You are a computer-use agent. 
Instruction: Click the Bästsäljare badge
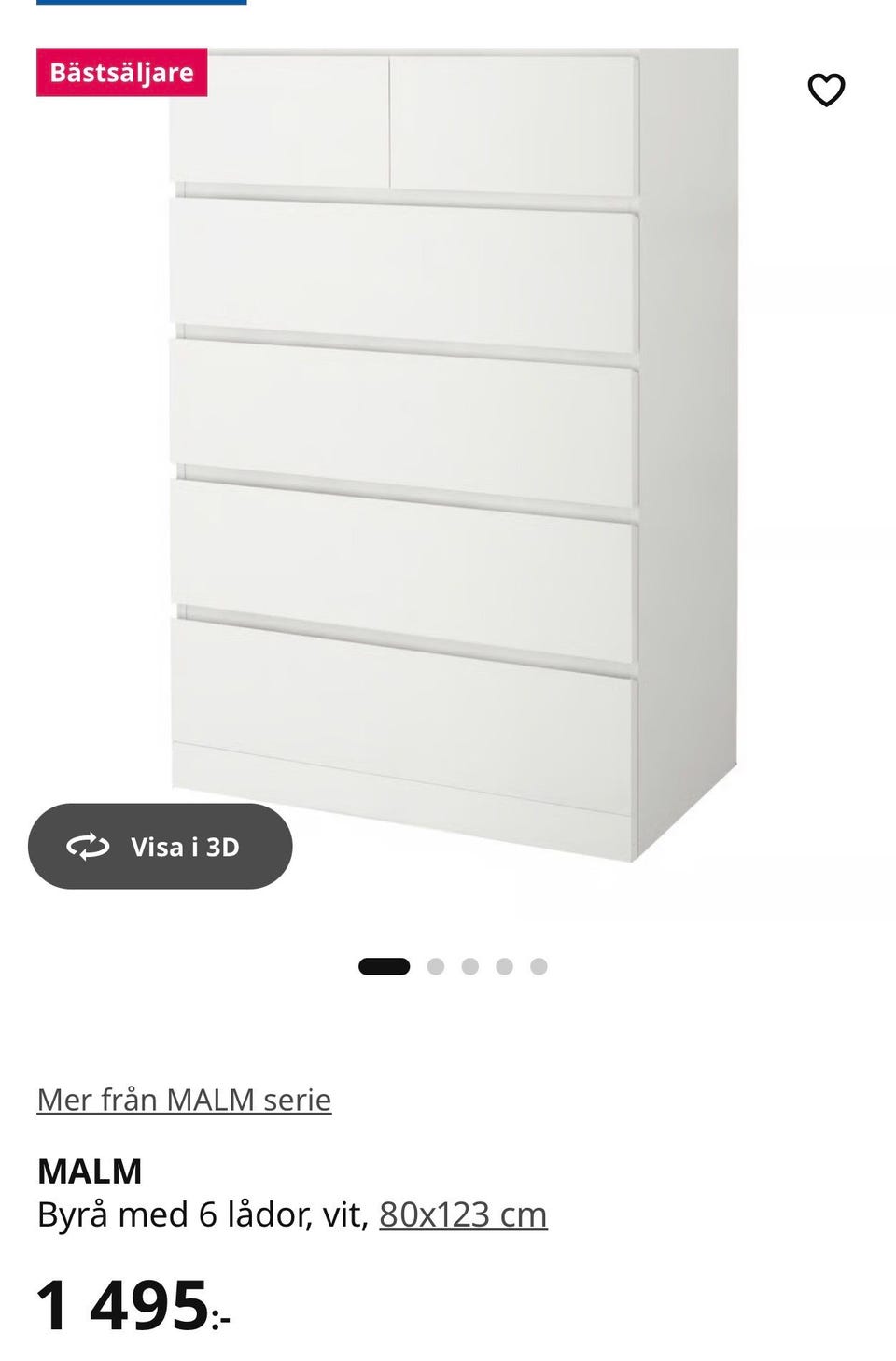121,72
